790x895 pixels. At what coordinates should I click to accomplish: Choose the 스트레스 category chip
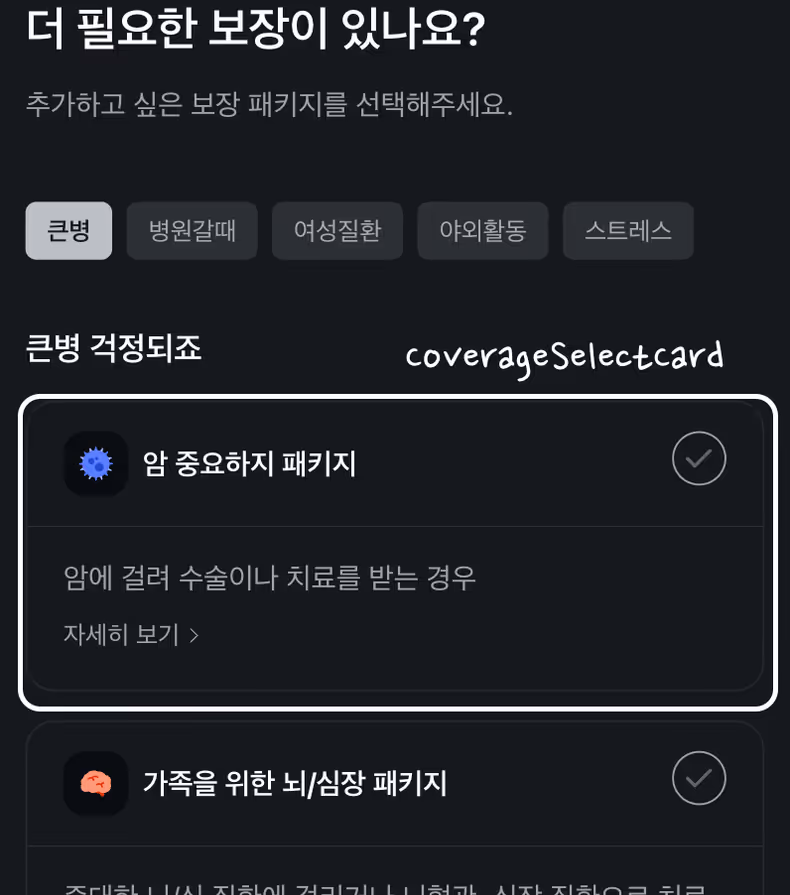tap(628, 231)
